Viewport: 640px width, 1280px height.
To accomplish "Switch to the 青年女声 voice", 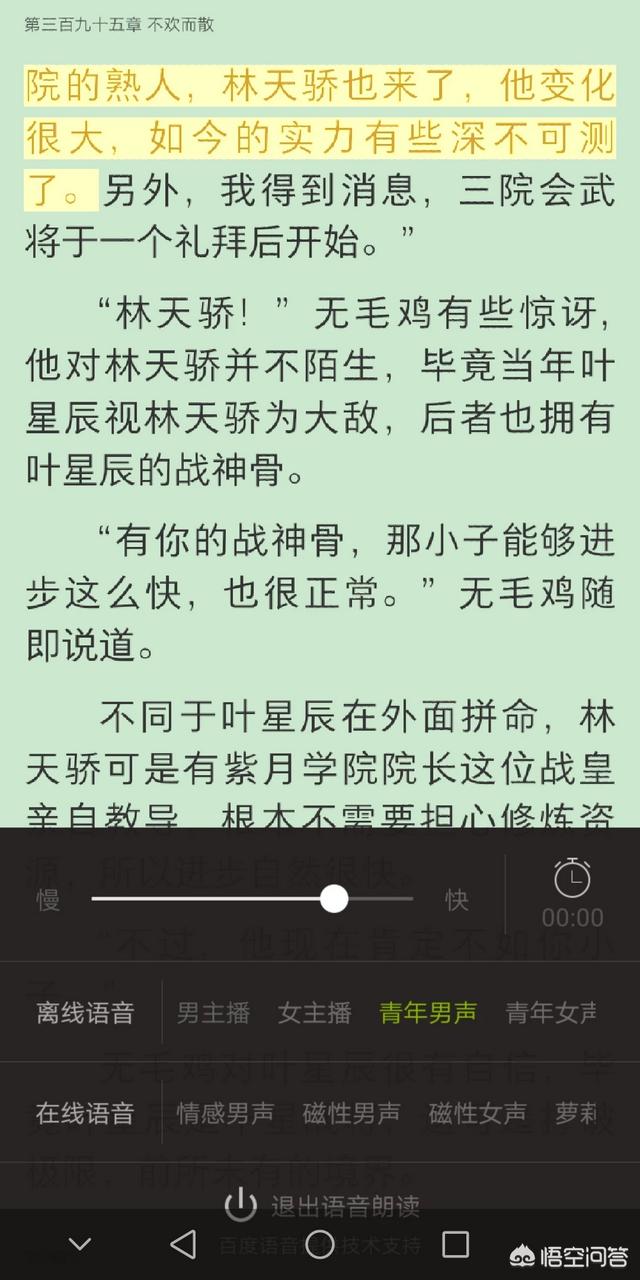I will [x=552, y=1013].
